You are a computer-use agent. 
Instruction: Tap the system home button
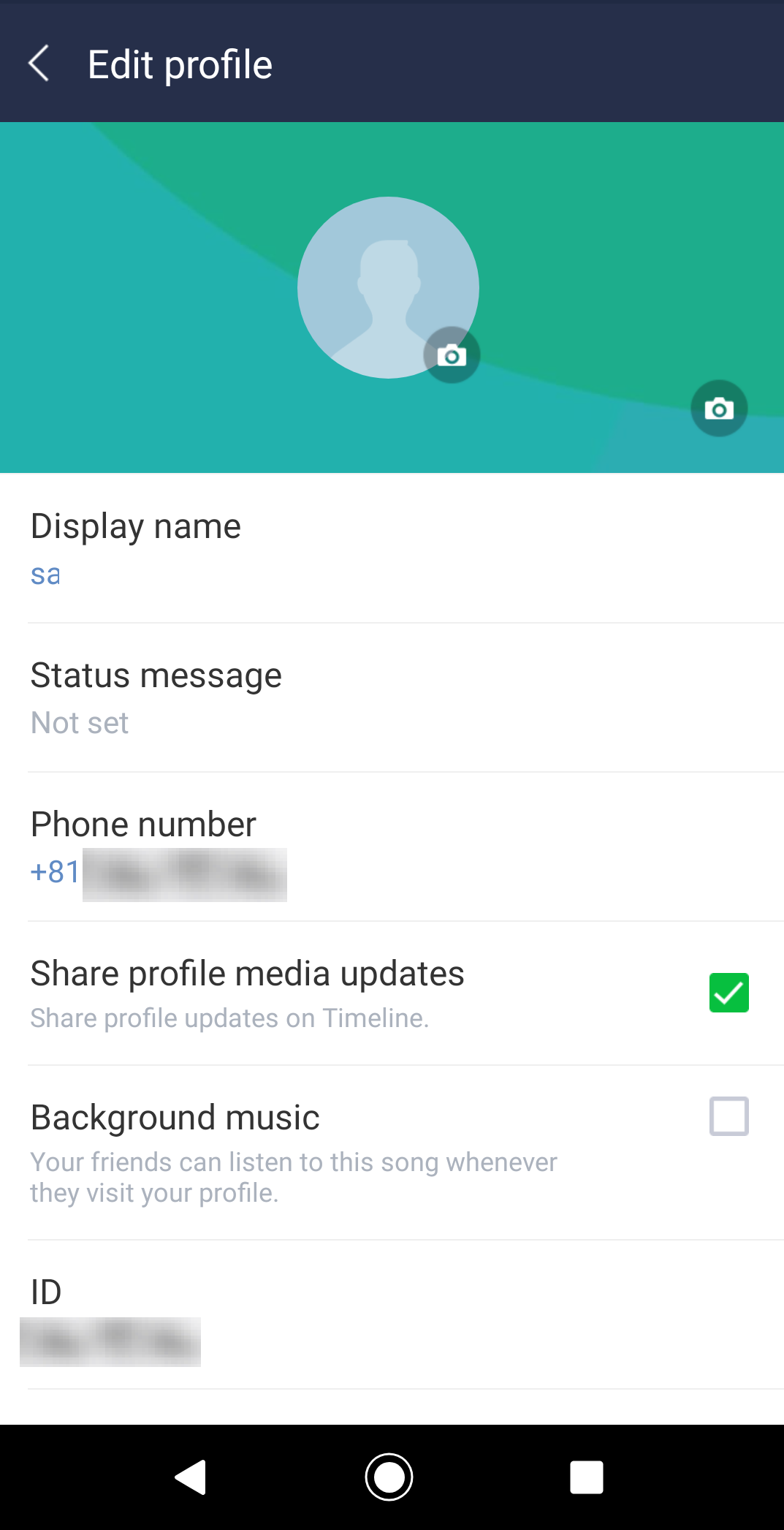click(x=389, y=1477)
